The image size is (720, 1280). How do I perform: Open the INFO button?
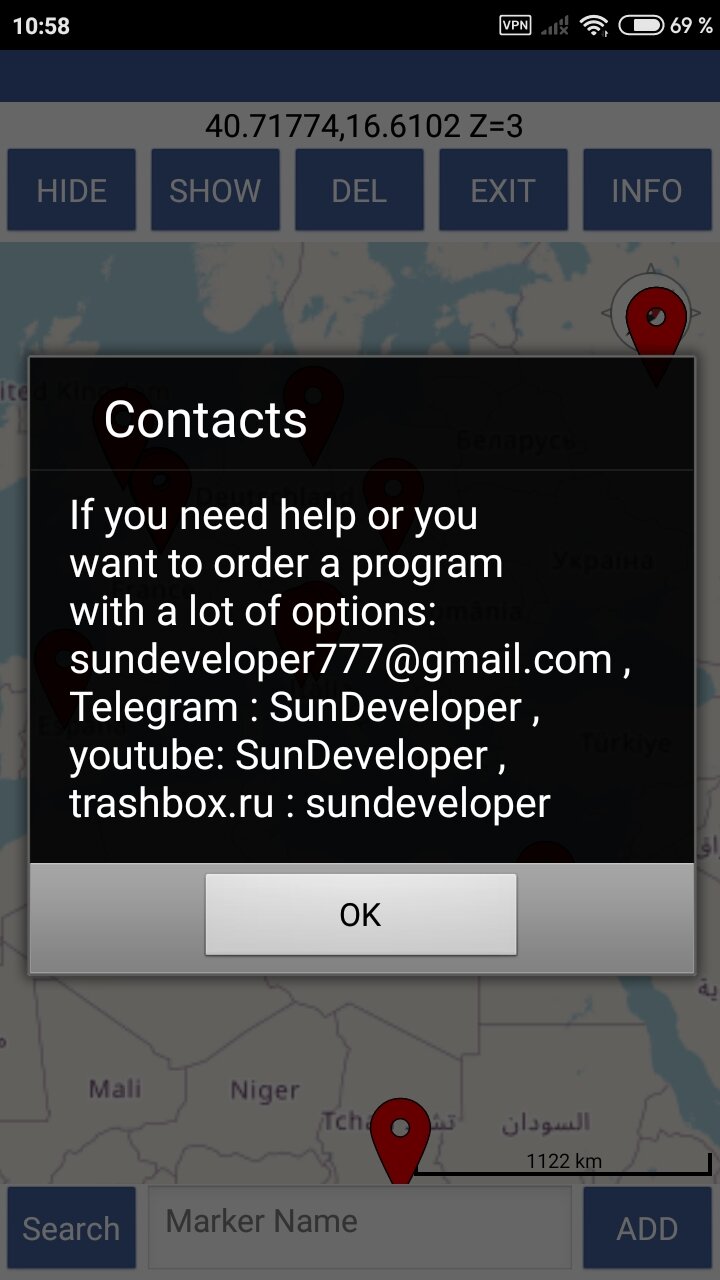tap(647, 190)
